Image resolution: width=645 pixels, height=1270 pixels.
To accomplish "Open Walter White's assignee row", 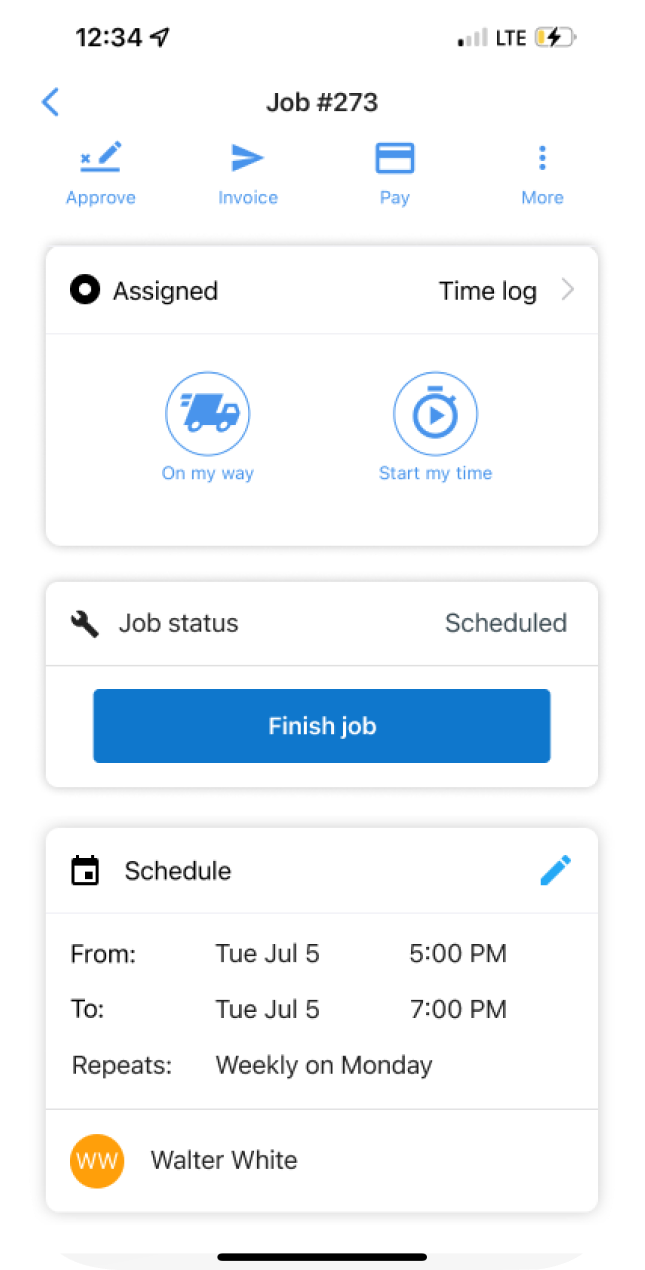I will coord(322,1161).
